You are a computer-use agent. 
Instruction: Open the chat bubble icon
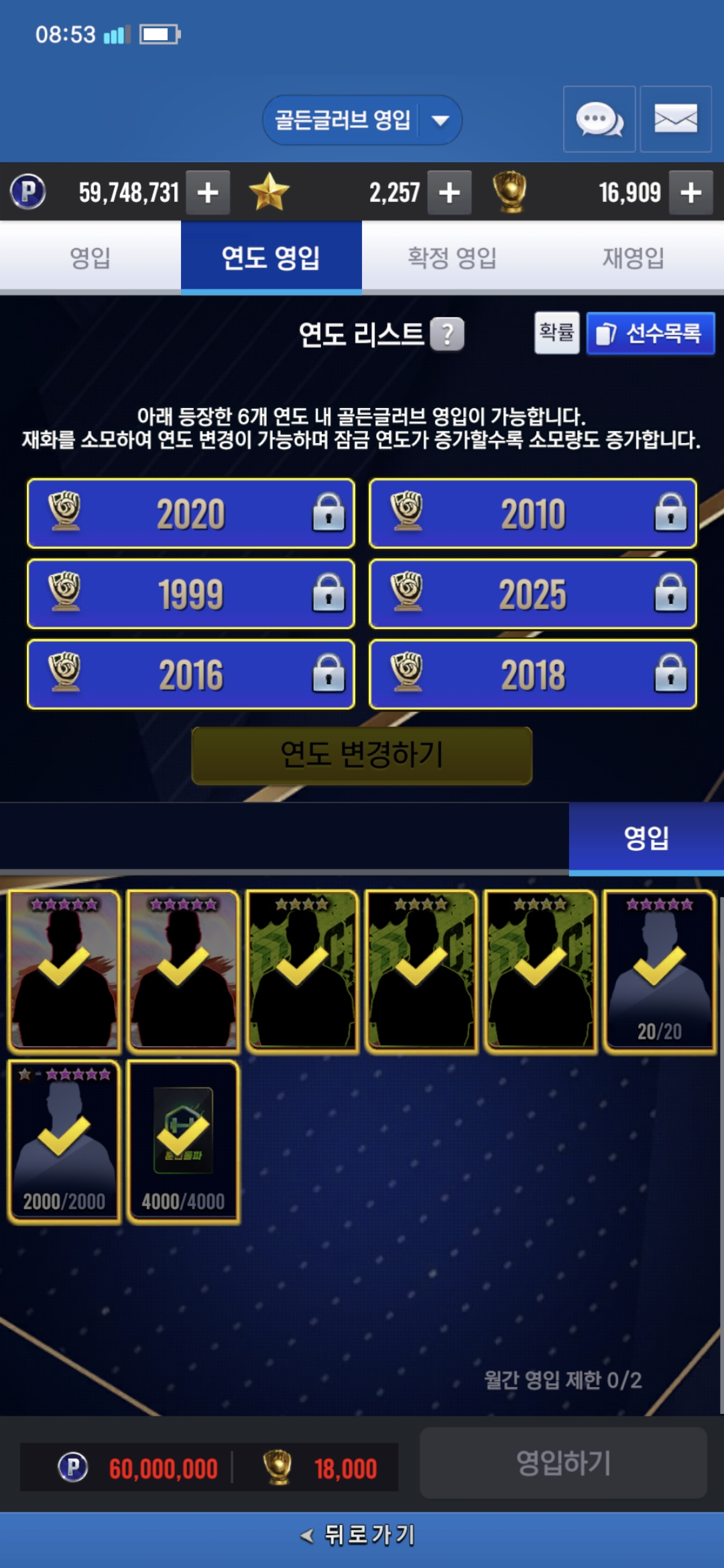pos(599,119)
